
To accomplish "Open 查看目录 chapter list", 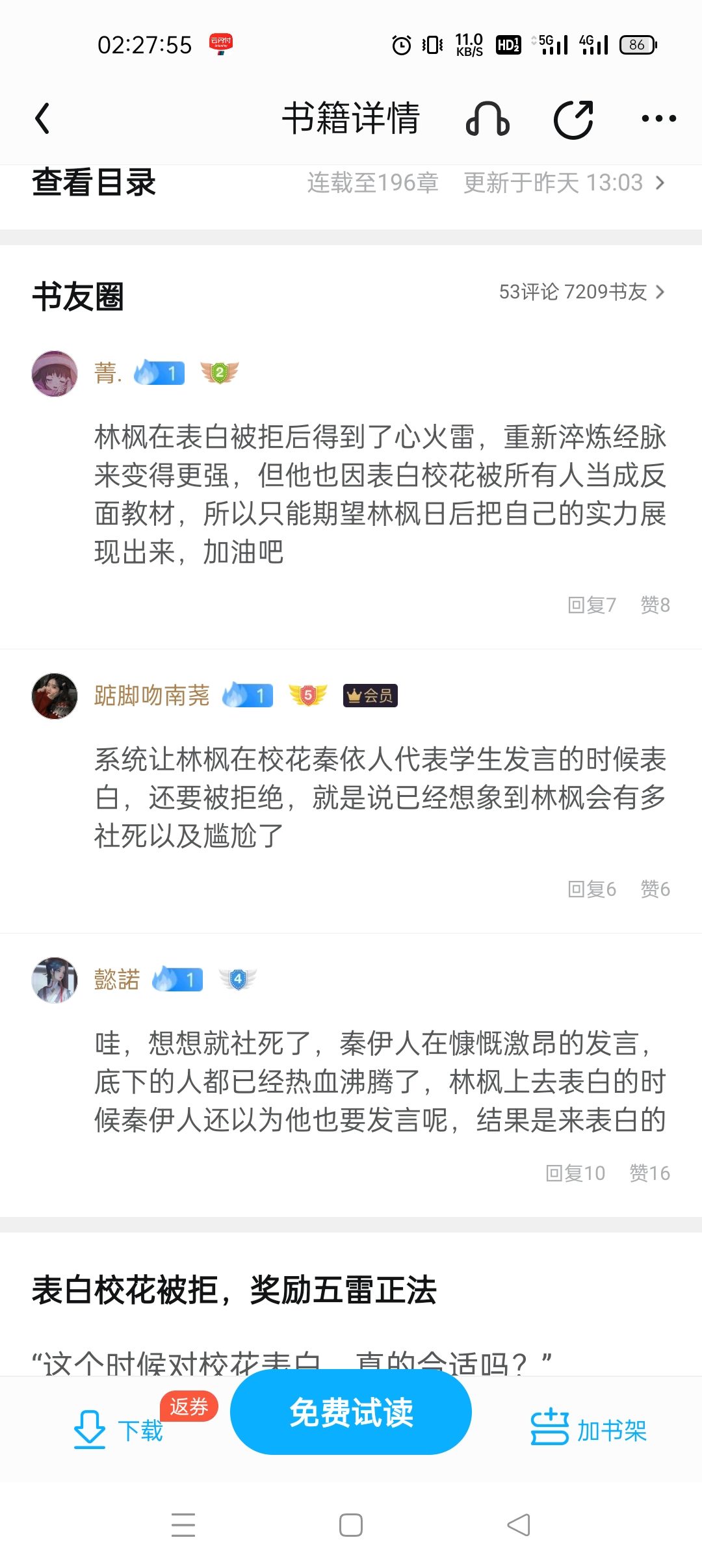I will [x=94, y=183].
